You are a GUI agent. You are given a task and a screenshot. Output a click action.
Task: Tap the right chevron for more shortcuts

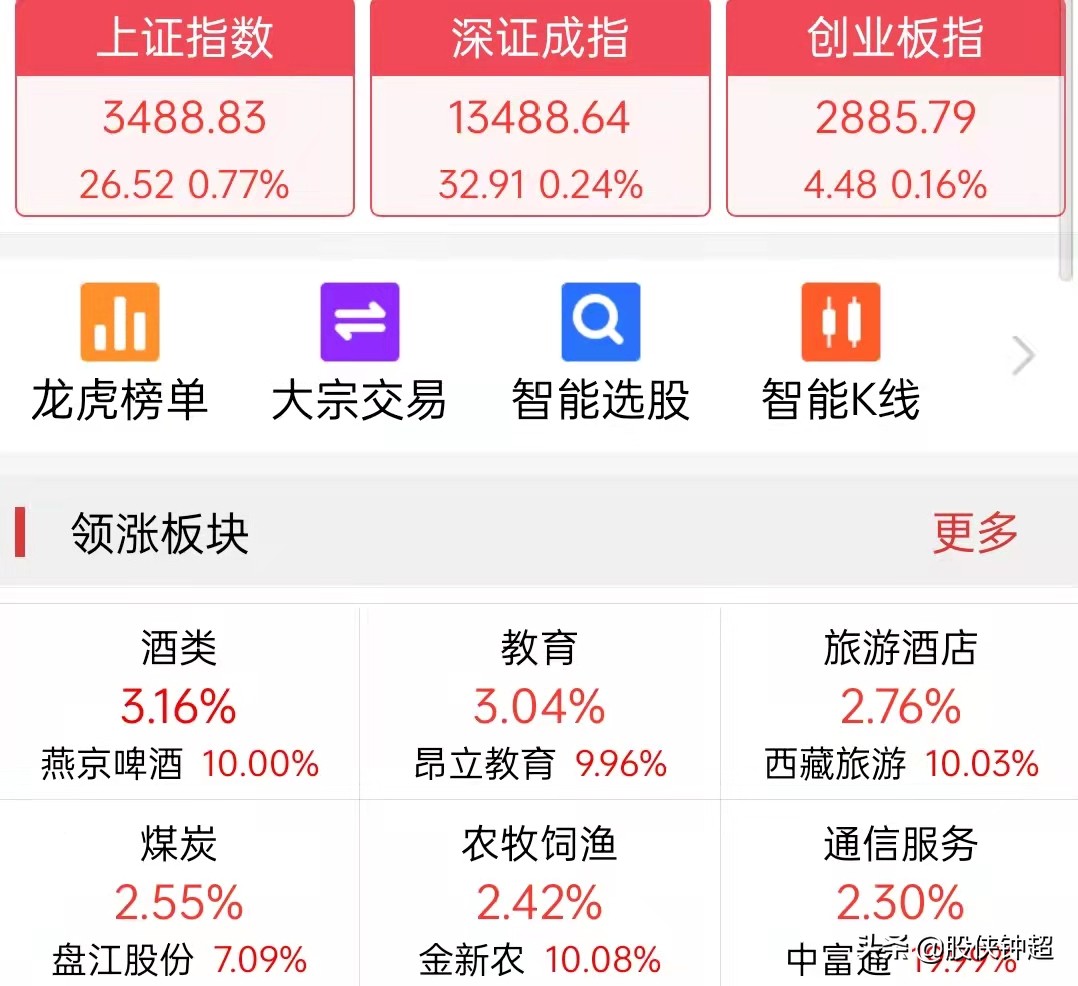pyautogui.click(x=1023, y=356)
